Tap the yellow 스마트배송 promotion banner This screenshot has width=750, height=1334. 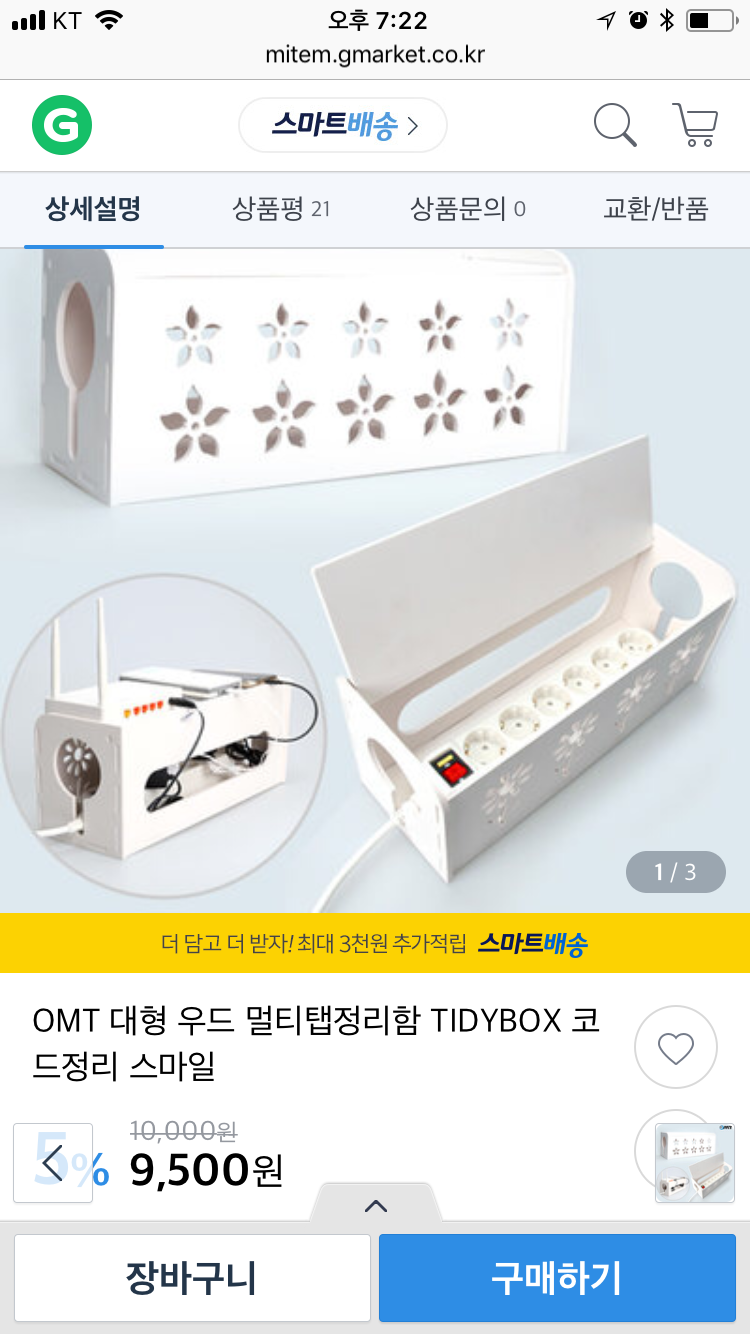click(375, 942)
